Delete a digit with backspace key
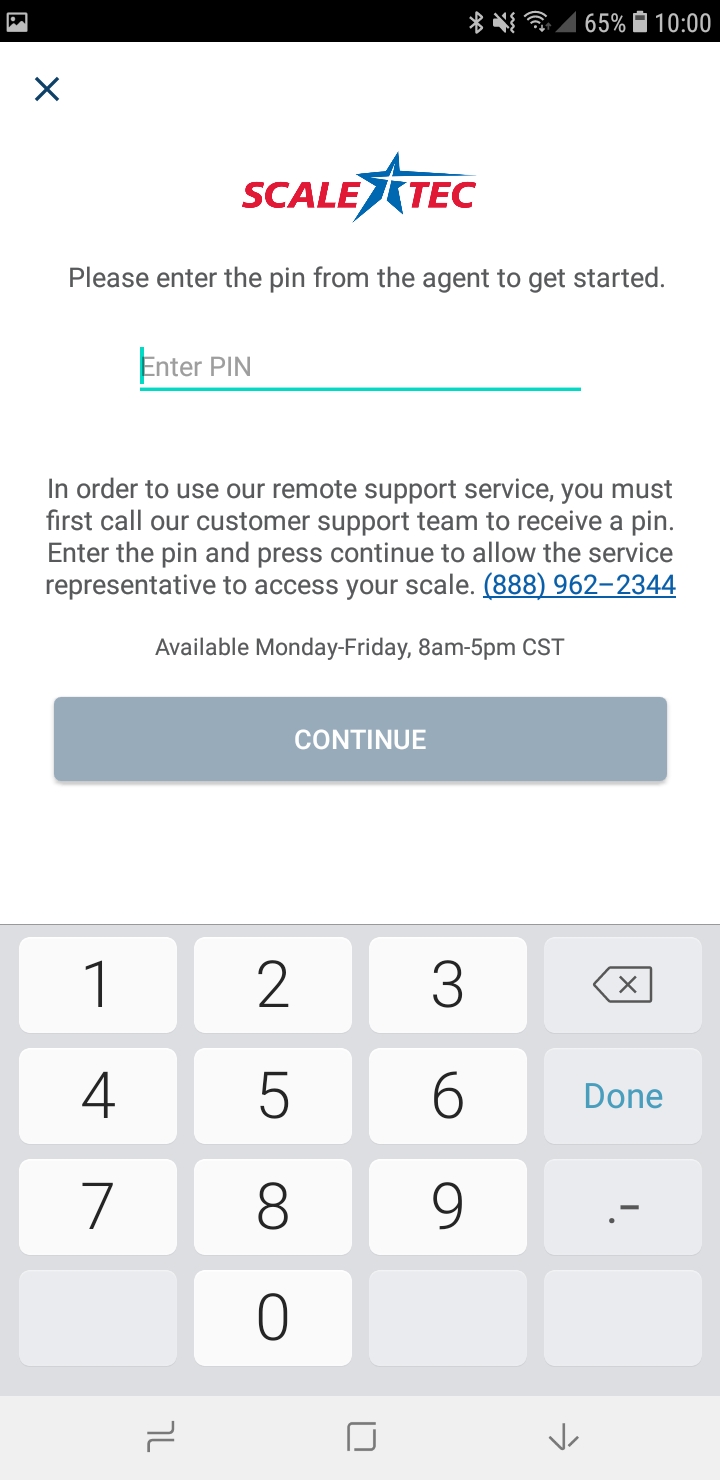Screen dimensions: 720x1480 tap(622, 985)
